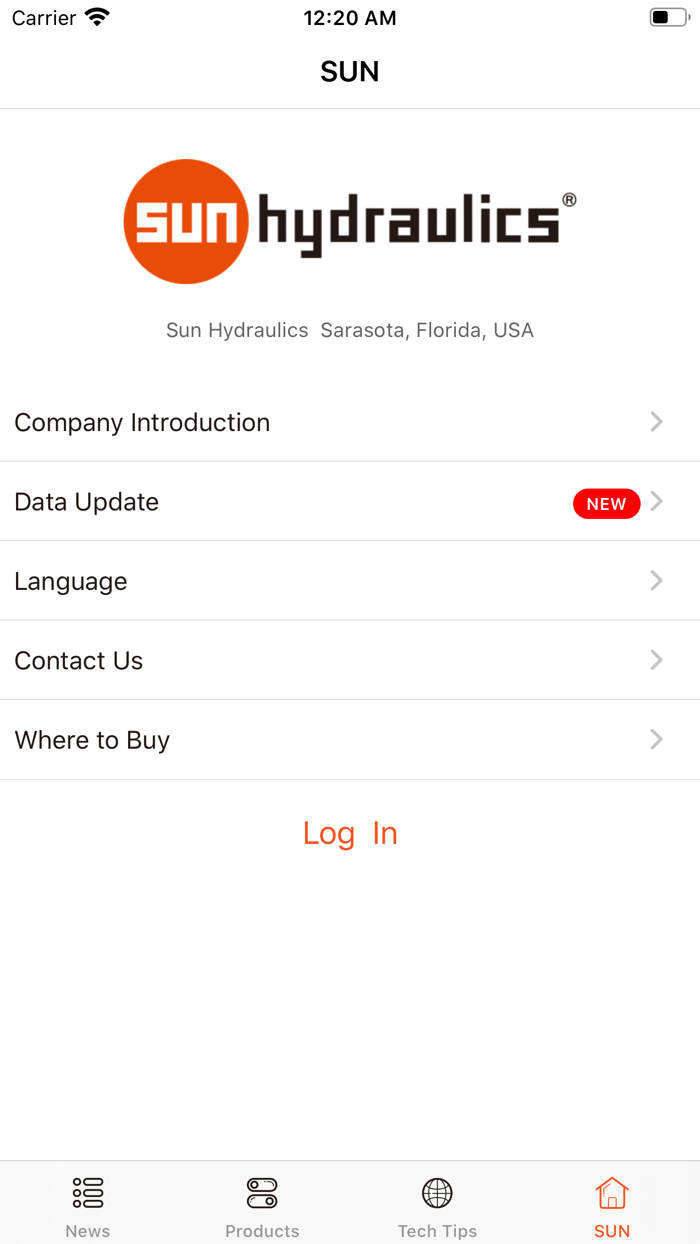The image size is (700, 1244).
Task: Go to the Tech Tips tab
Action: [x=437, y=1205]
